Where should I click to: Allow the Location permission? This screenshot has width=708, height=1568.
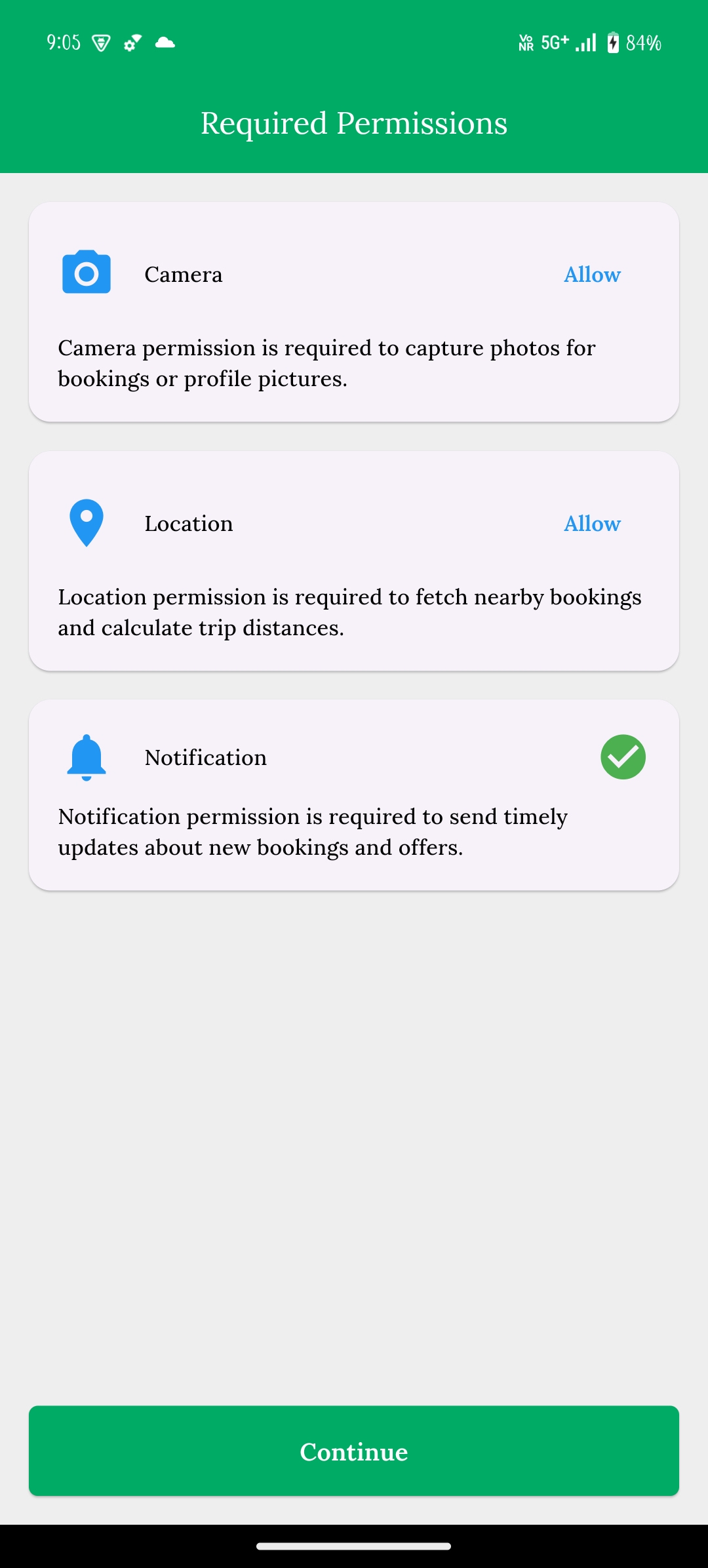click(x=592, y=524)
